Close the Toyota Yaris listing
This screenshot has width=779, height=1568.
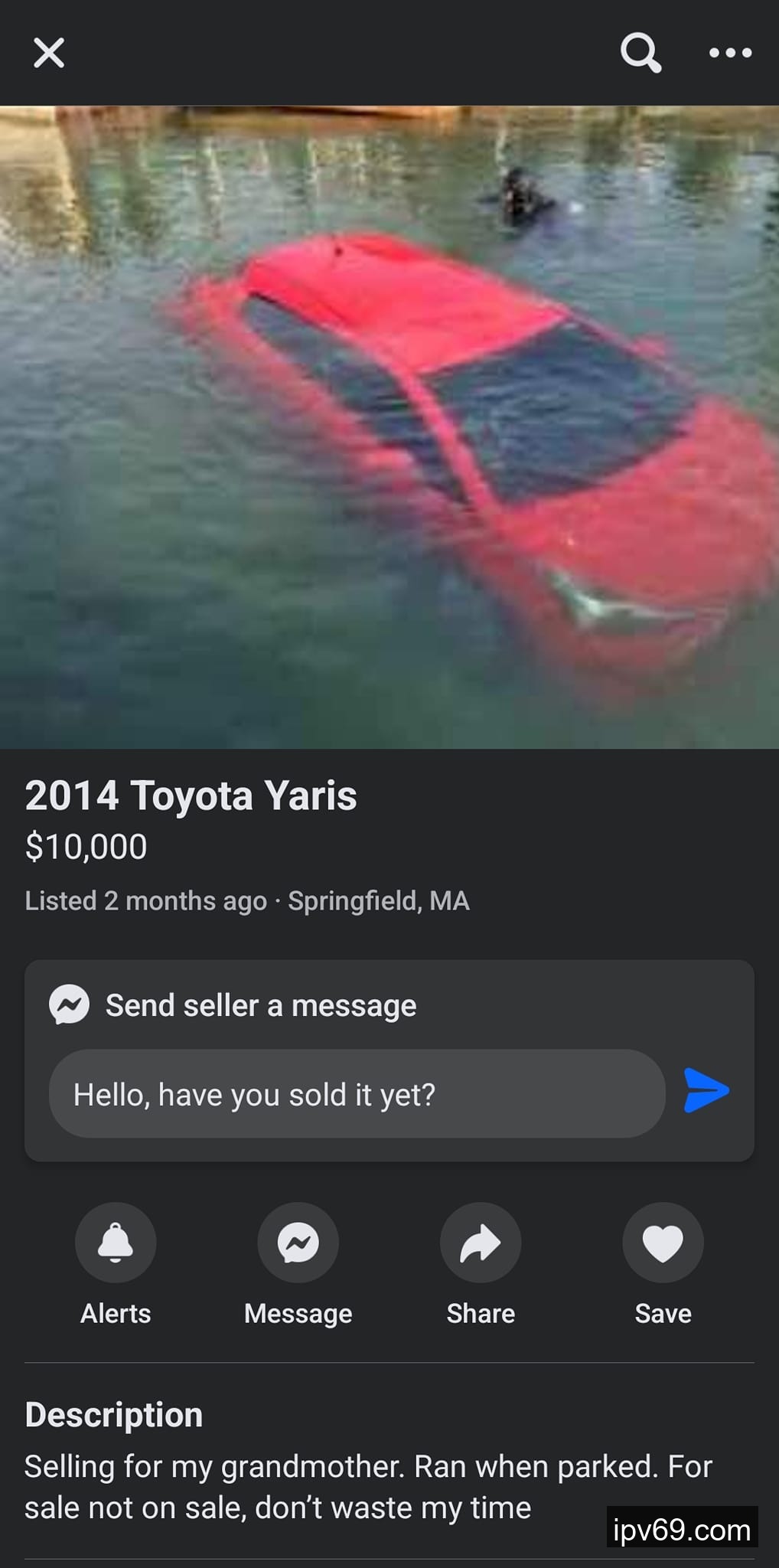[49, 53]
